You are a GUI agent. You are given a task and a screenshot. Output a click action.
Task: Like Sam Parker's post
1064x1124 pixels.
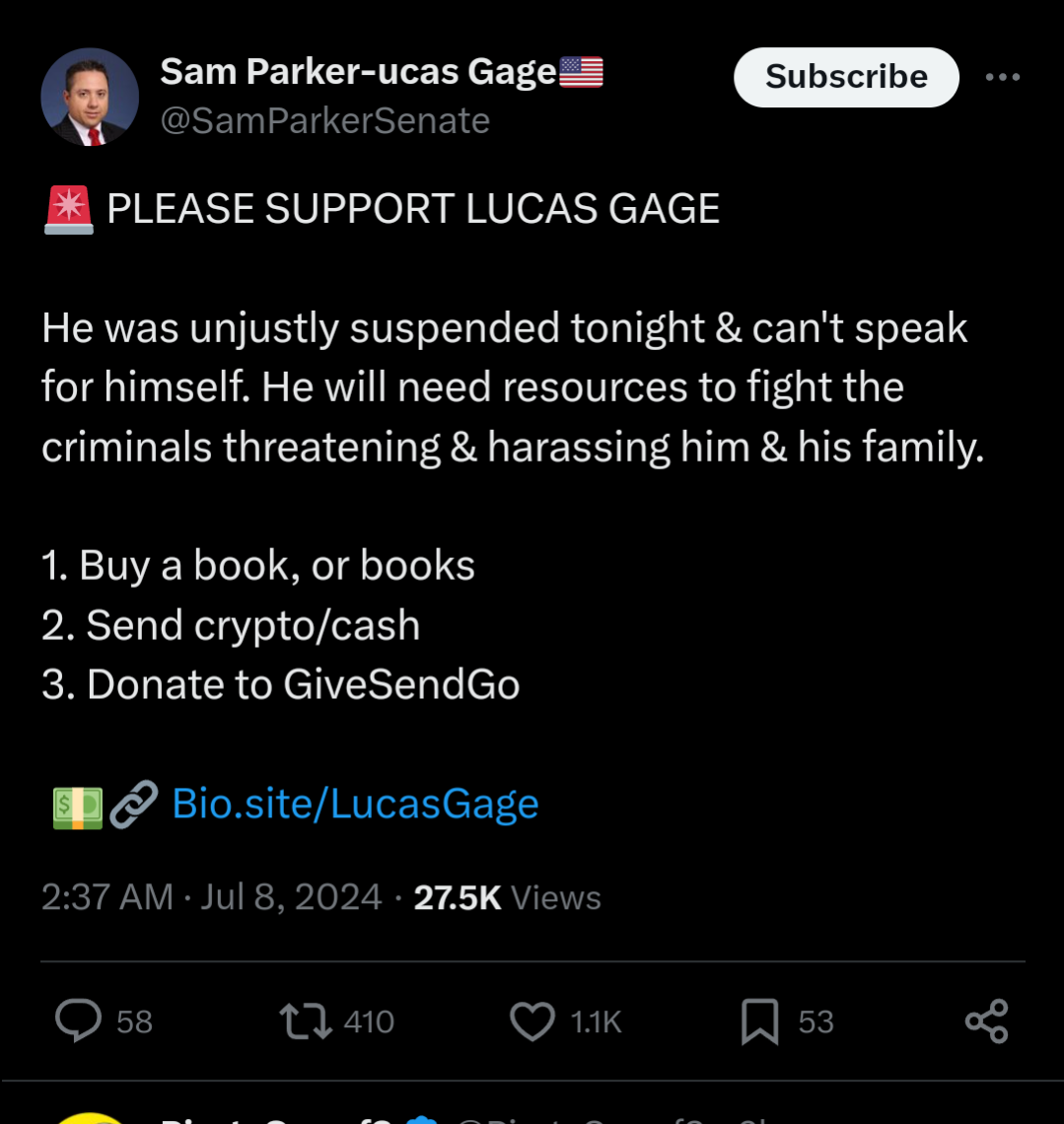click(x=532, y=1020)
